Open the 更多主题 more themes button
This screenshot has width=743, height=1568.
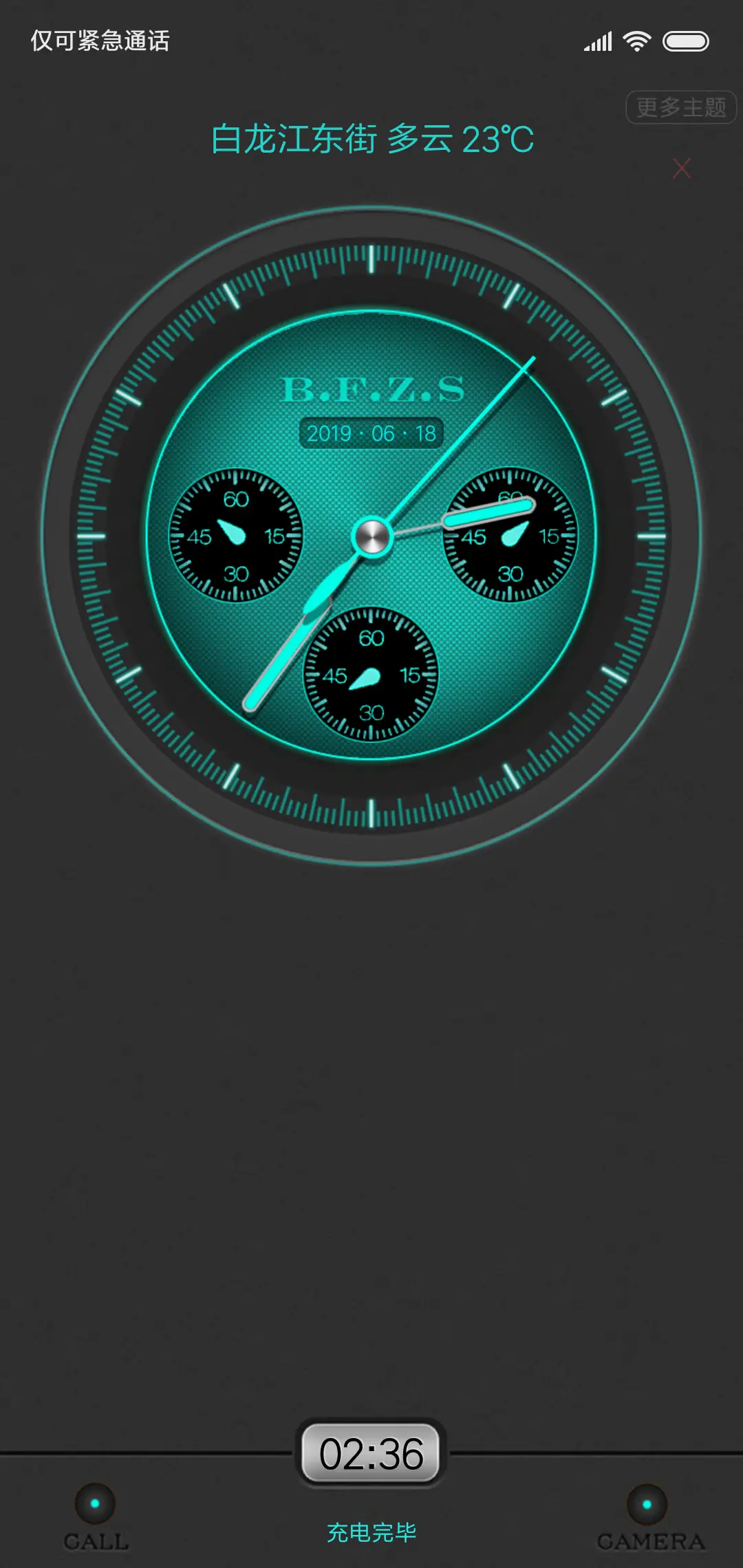(680, 108)
